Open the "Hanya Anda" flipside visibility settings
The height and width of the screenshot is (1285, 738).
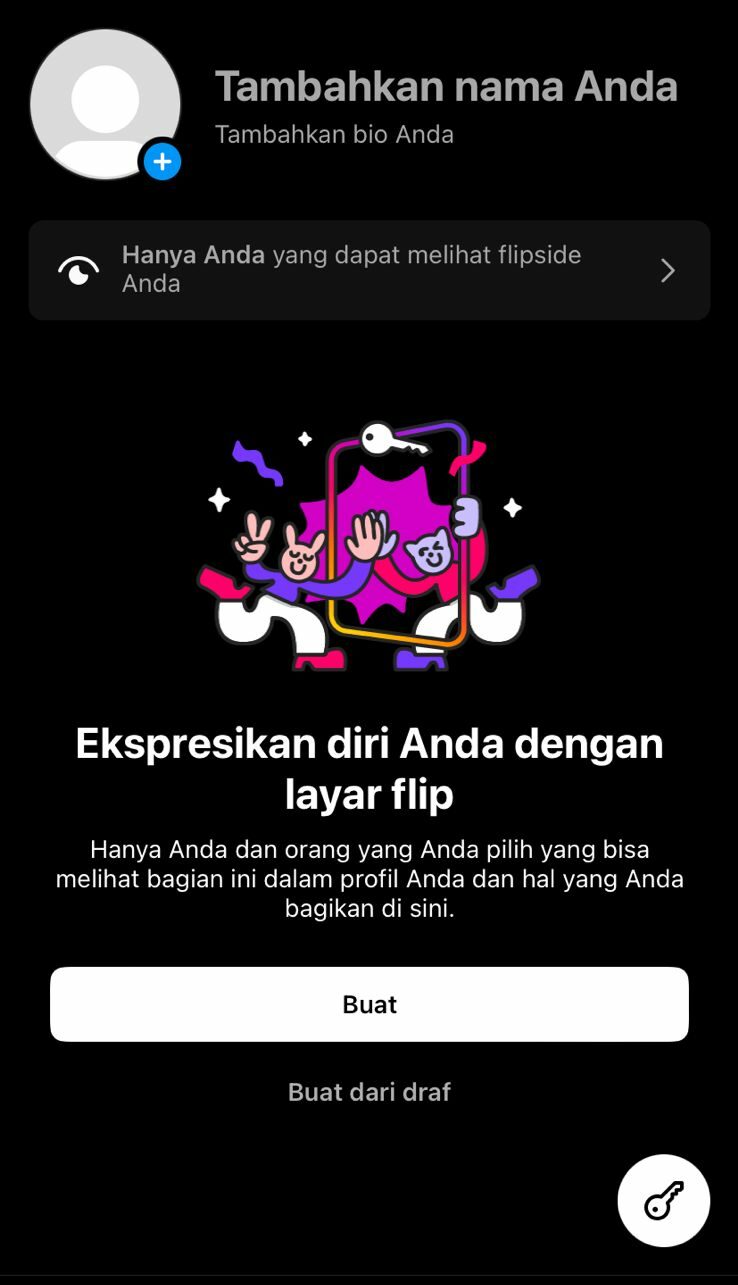[x=369, y=270]
